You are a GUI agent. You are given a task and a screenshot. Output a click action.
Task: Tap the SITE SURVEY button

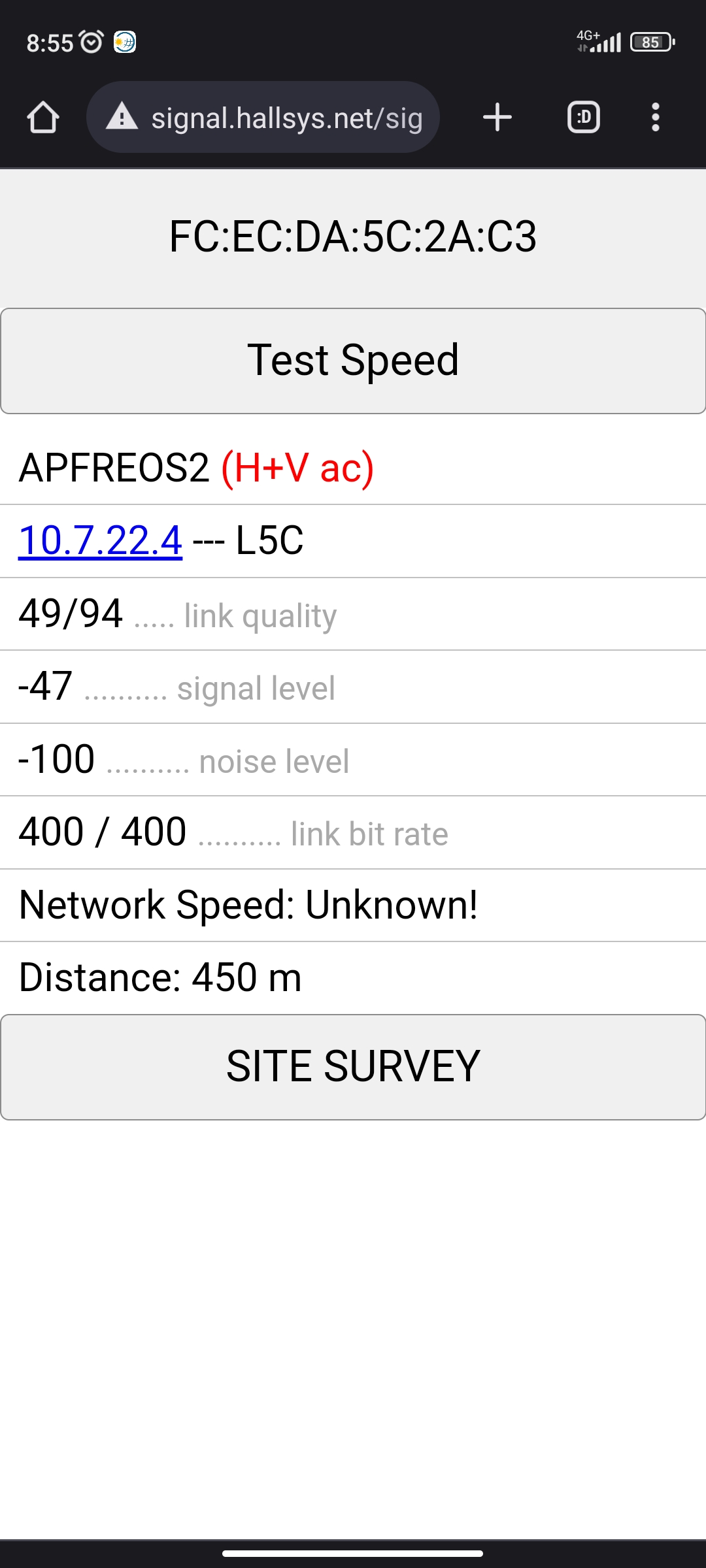coord(353,1067)
